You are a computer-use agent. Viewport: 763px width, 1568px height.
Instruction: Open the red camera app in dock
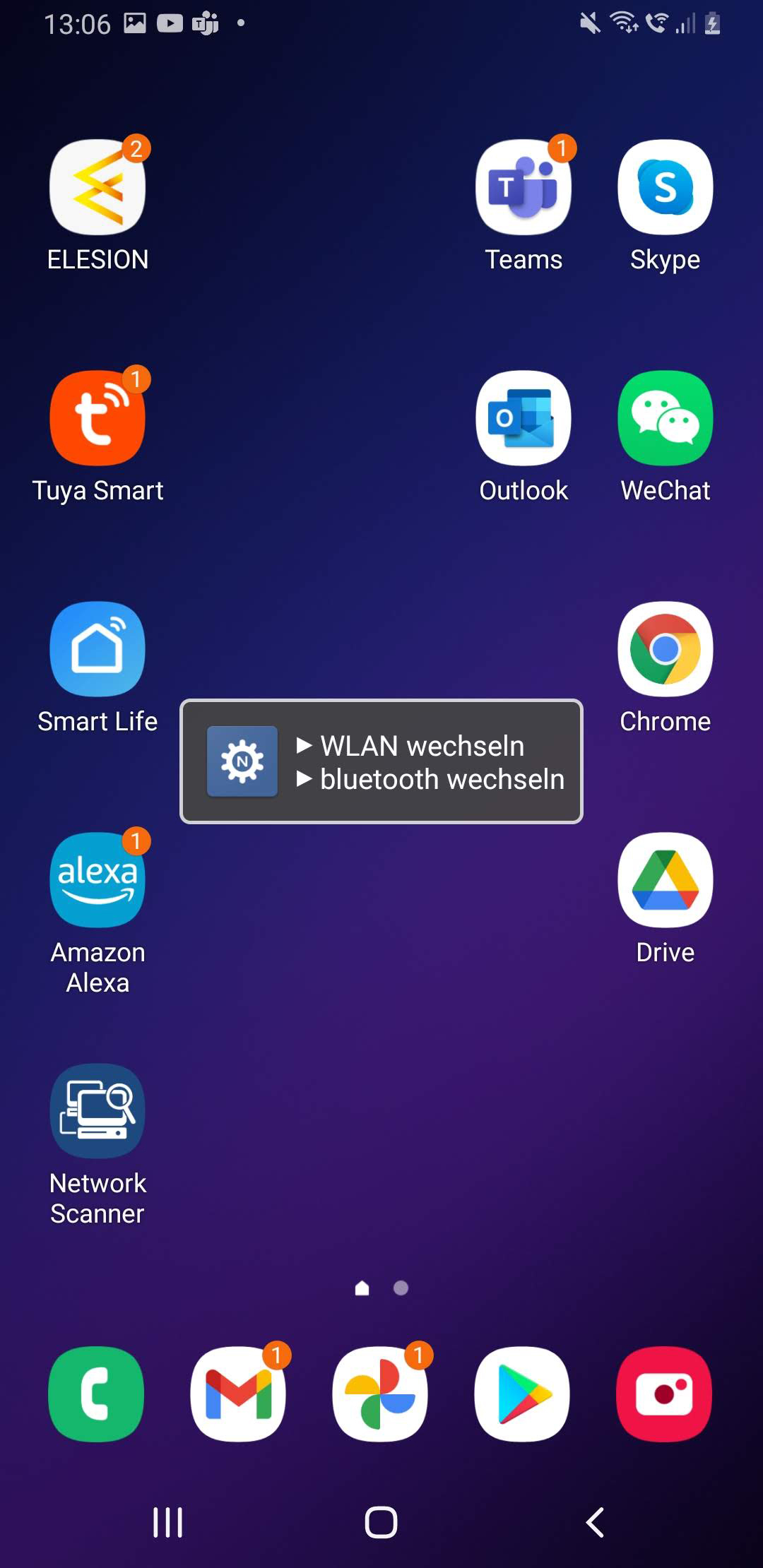(664, 1394)
